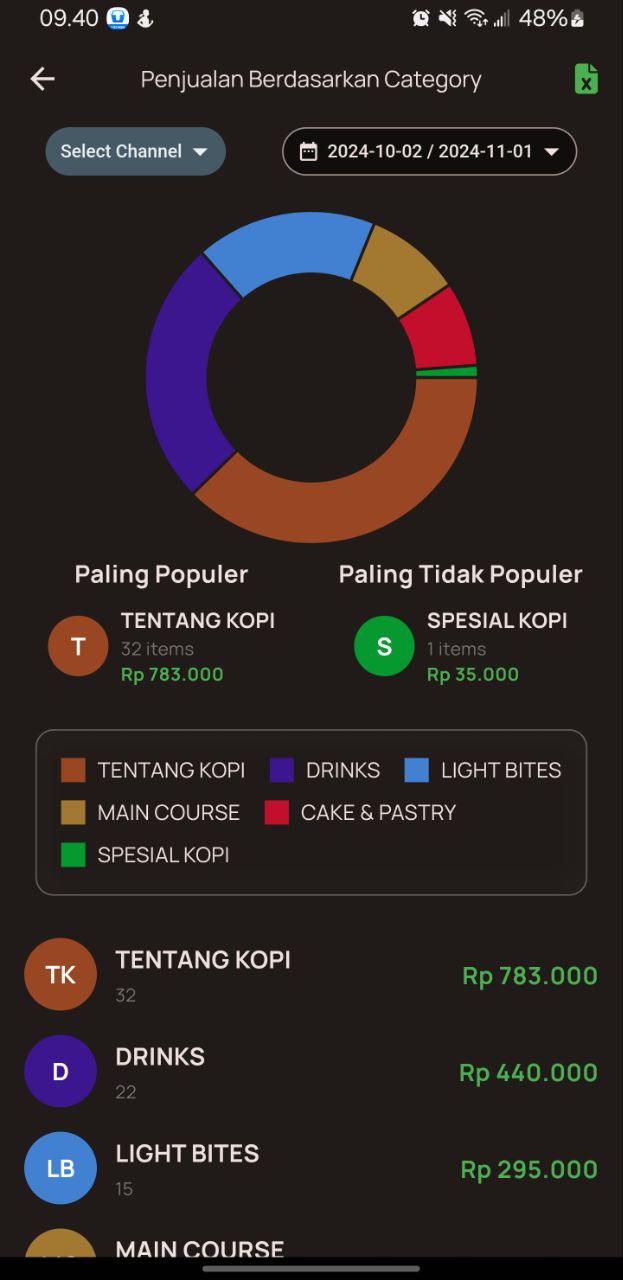The image size is (623, 1280).
Task: Open the DRINKS category row
Action: tap(311, 1072)
